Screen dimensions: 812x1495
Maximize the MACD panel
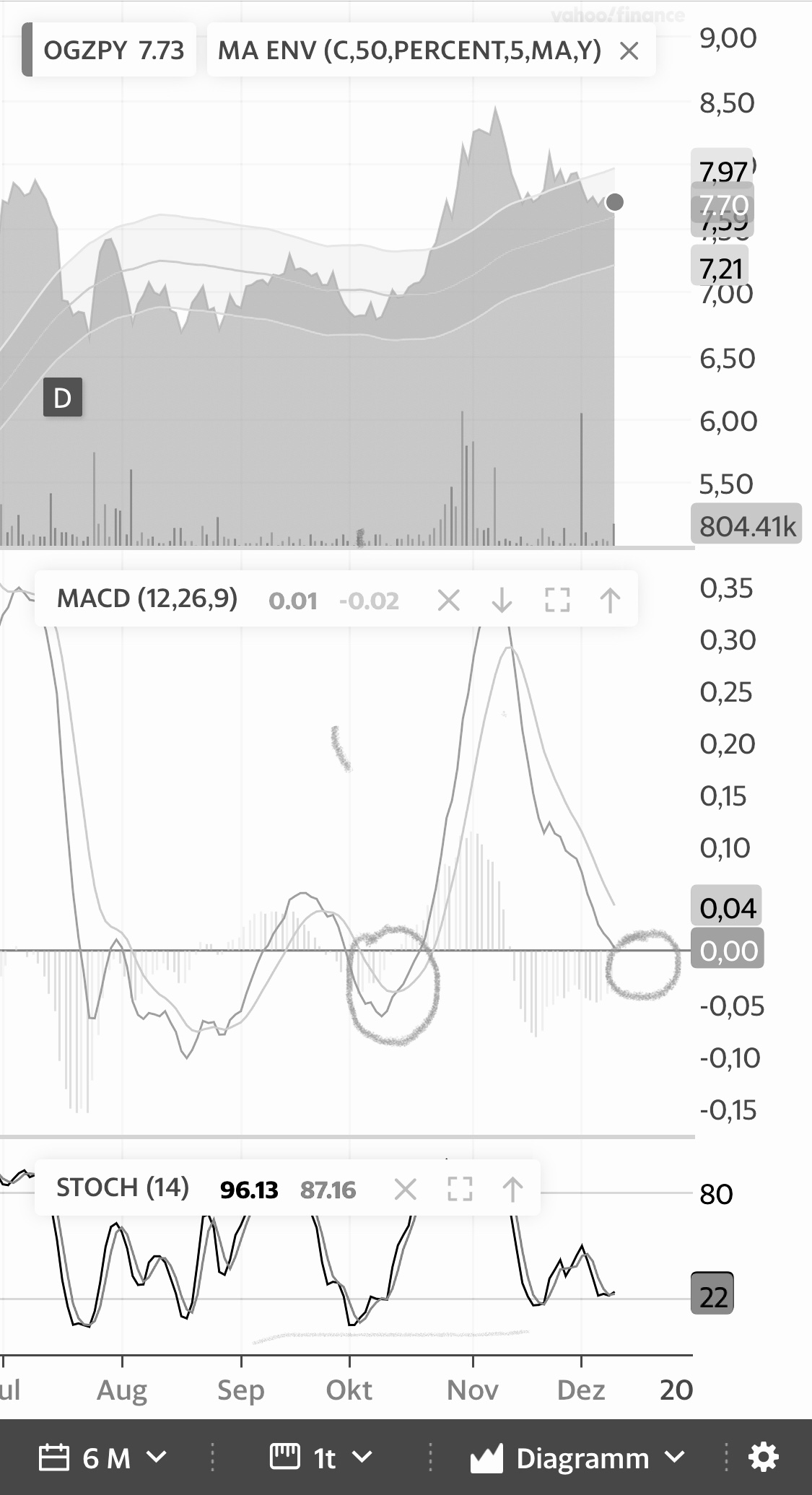[x=556, y=600]
